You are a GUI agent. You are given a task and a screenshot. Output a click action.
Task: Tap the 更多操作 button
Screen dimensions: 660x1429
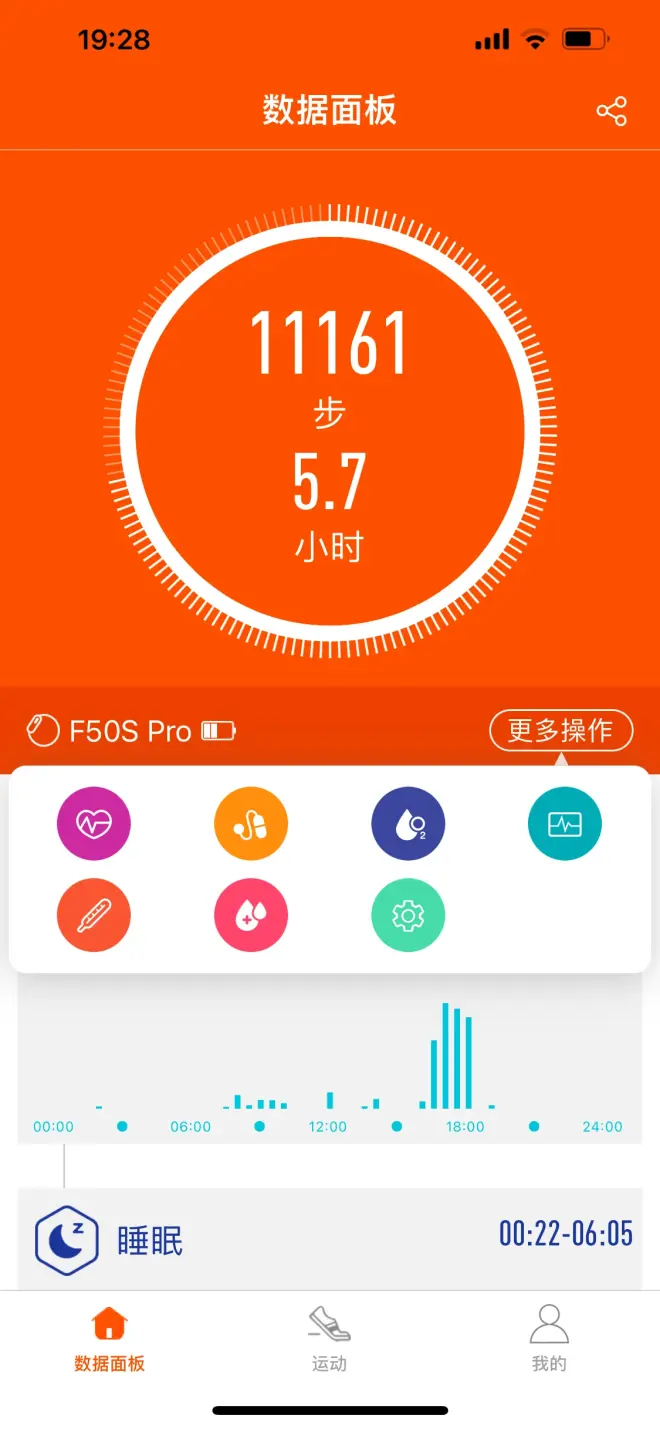click(x=560, y=731)
